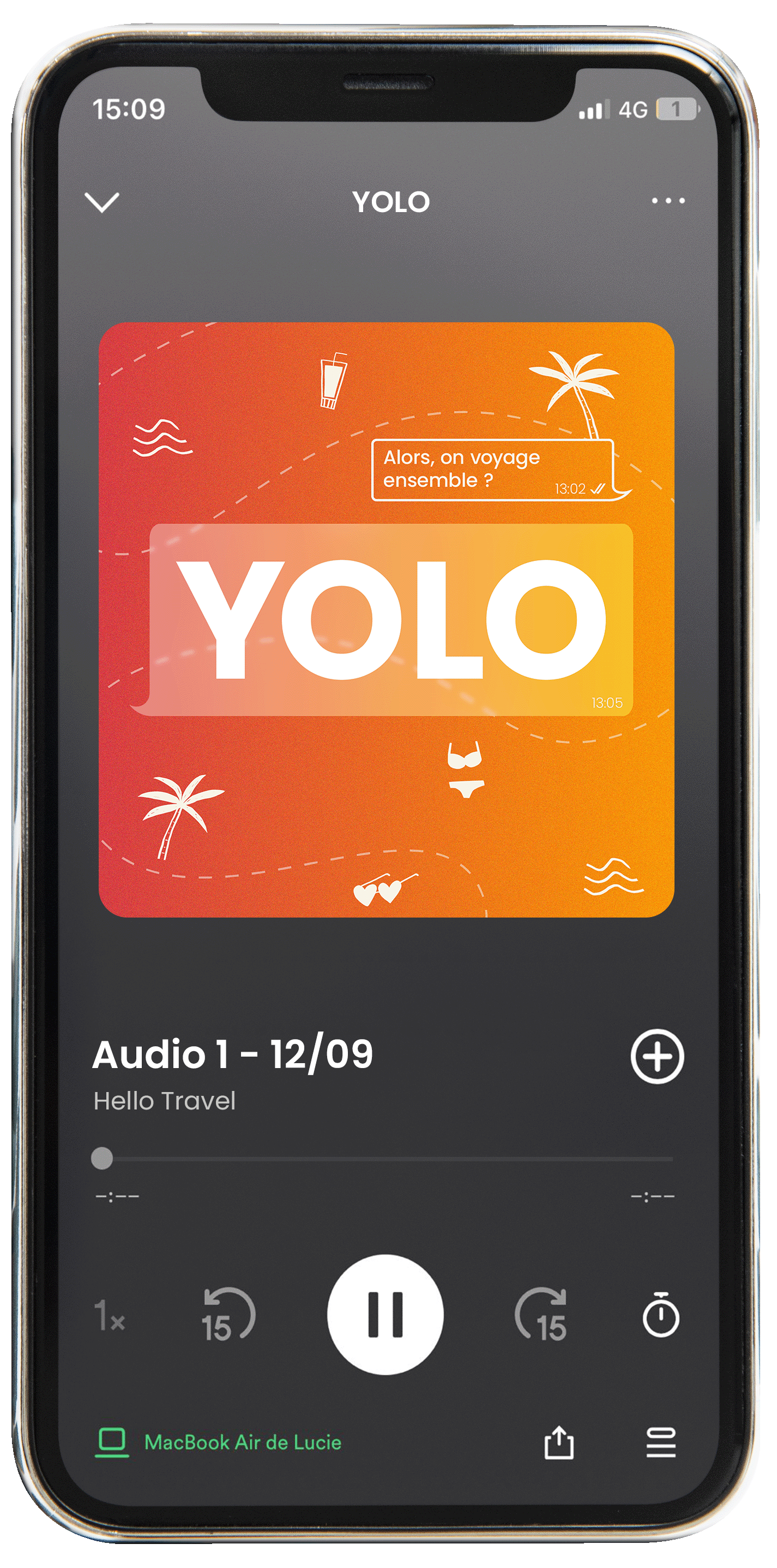Open the YOLO cover artwork

pos(386,619)
